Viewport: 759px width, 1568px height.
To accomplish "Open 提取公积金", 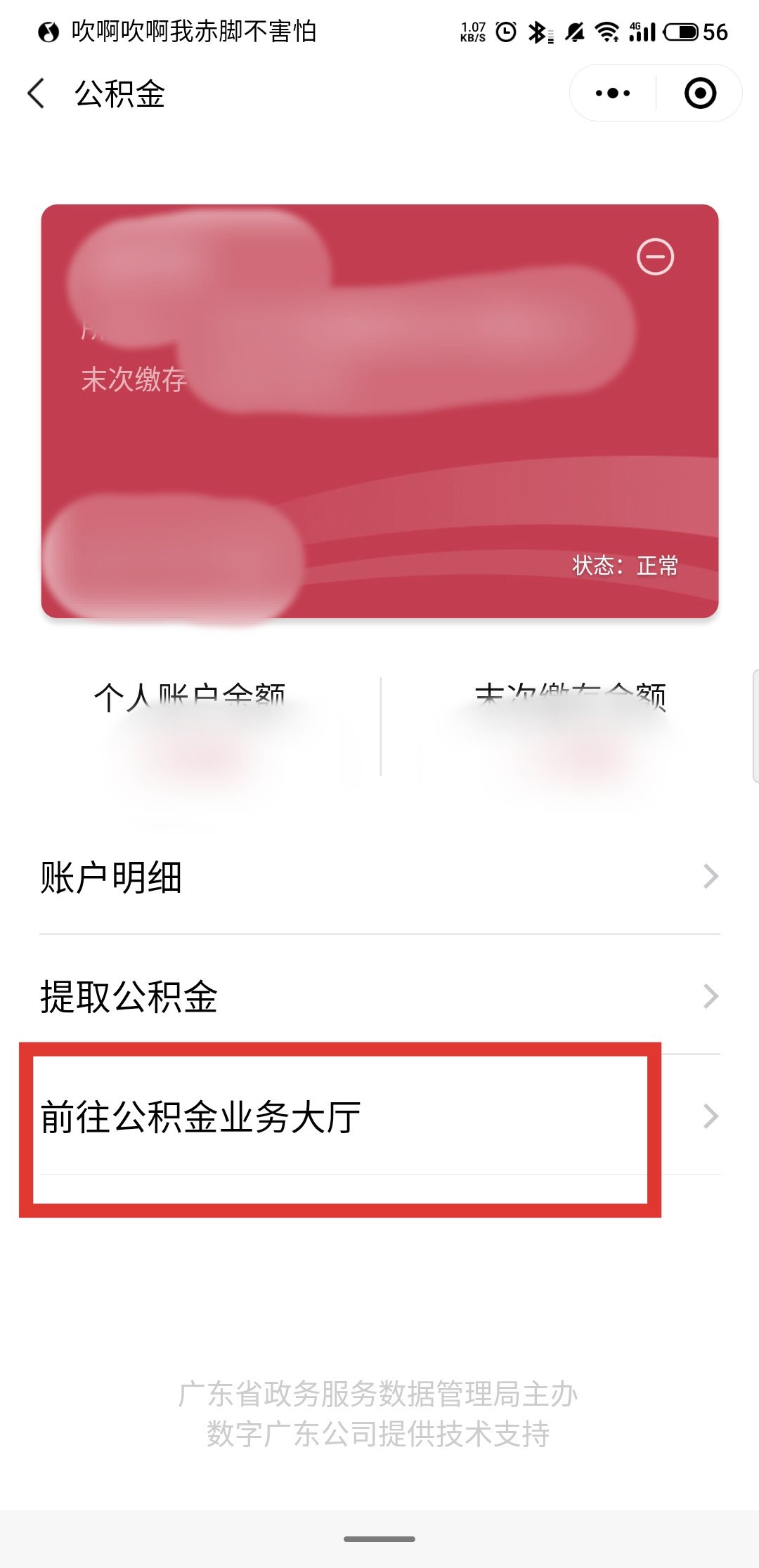I will (x=379, y=996).
